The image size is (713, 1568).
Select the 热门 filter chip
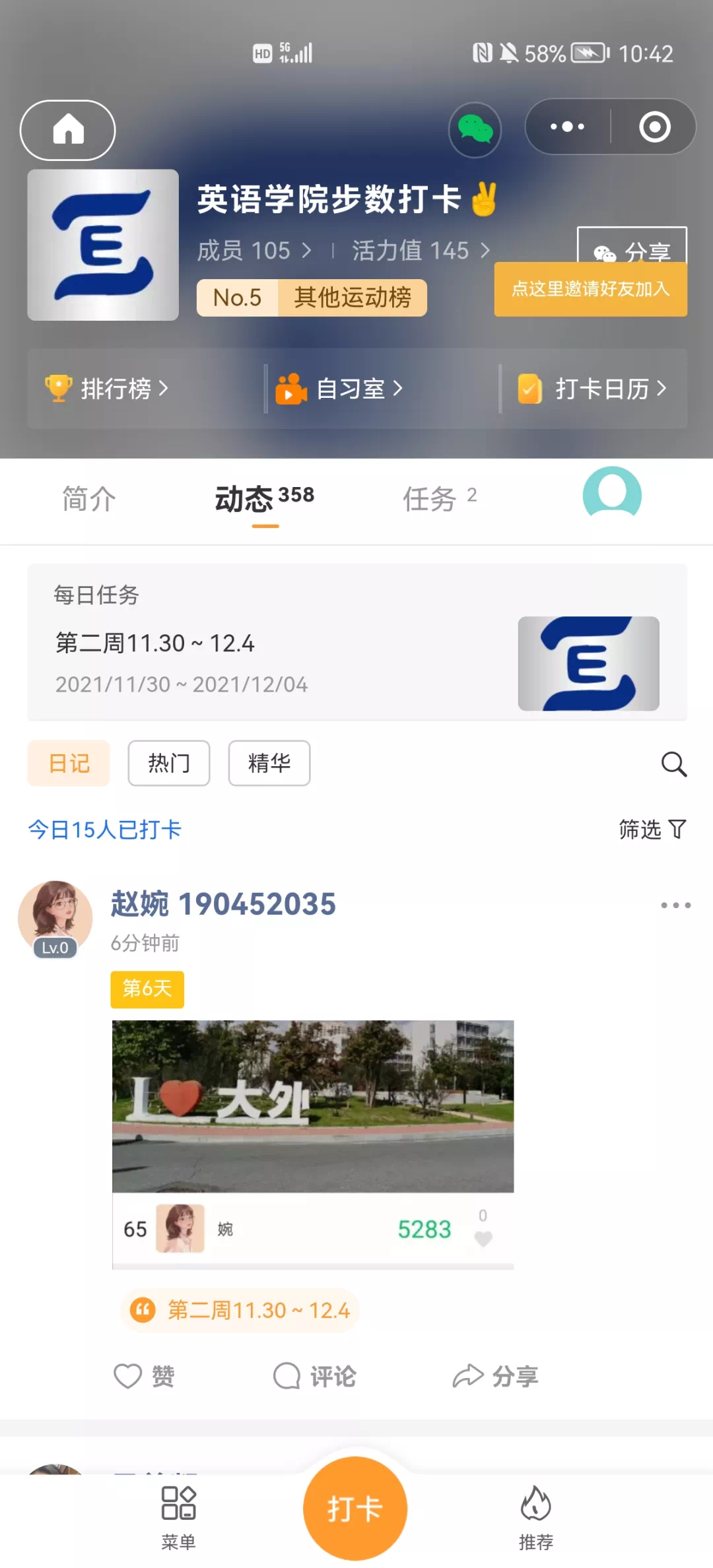[x=169, y=763]
